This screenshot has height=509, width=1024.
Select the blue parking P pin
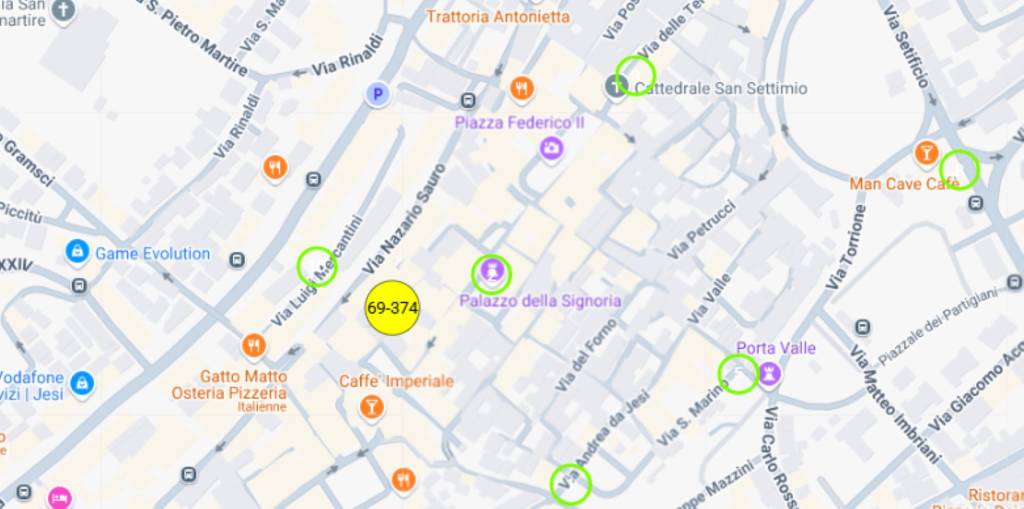click(377, 95)
